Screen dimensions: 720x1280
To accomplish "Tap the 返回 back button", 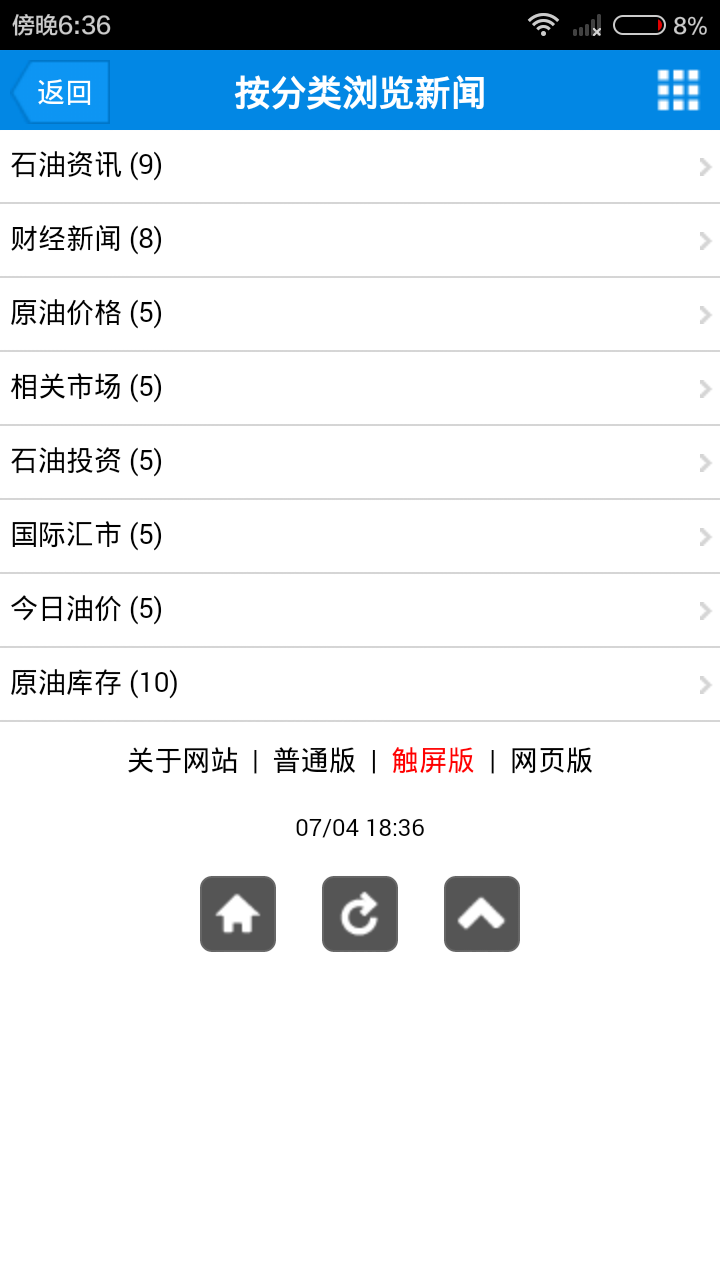I will 62,92.
